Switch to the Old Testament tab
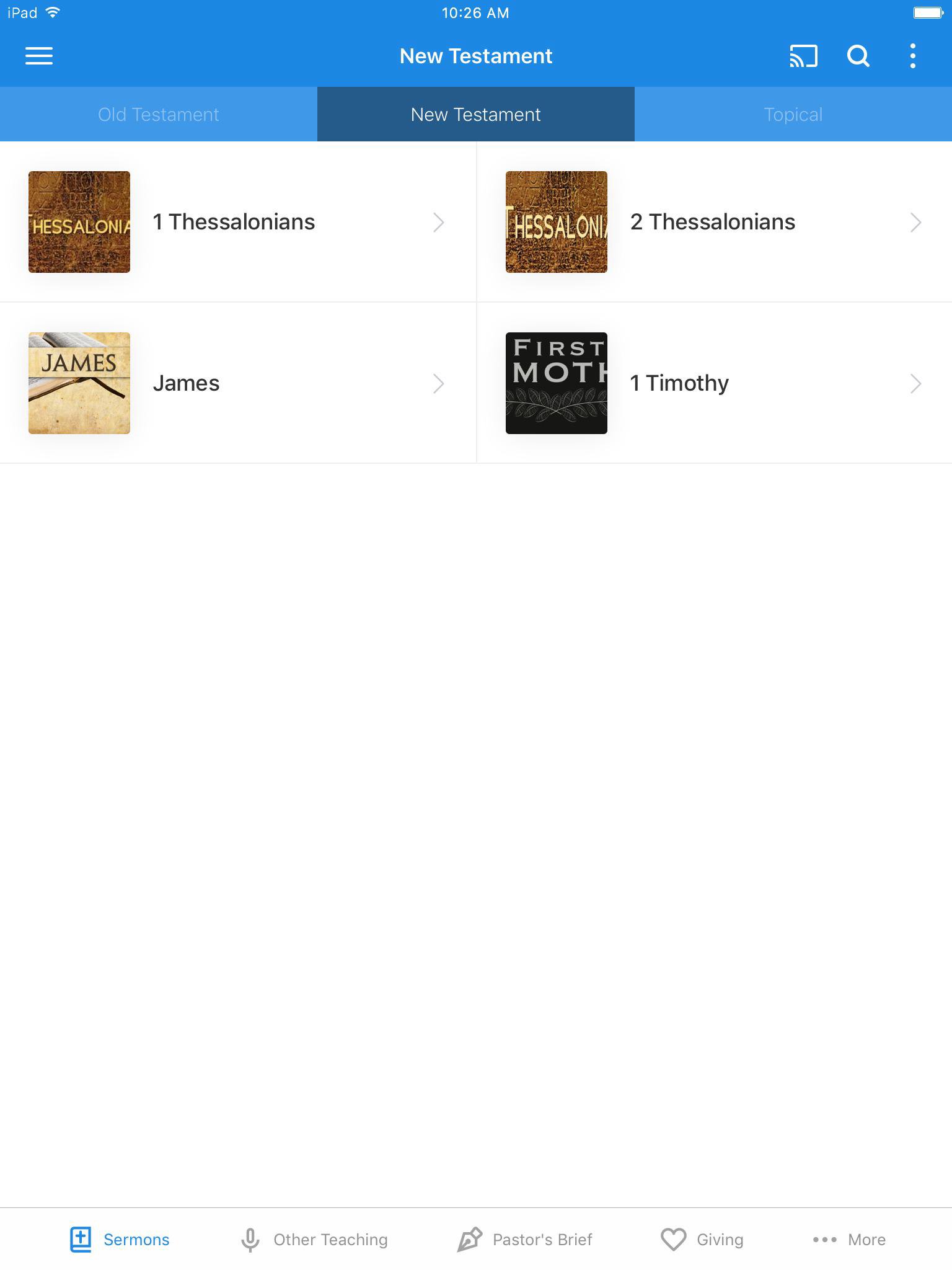952x1270 pixels. 159,115
